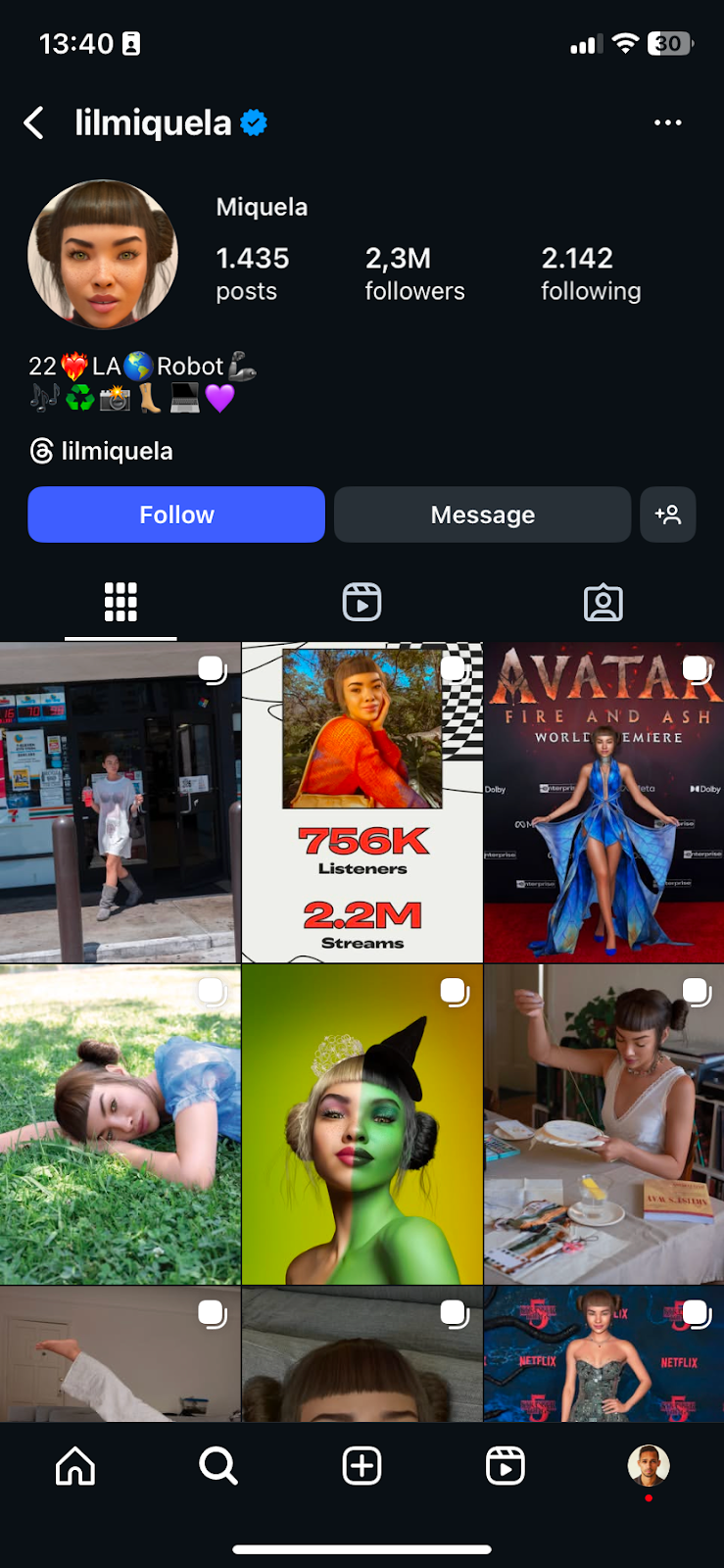Open the green witch face post

362,1124
